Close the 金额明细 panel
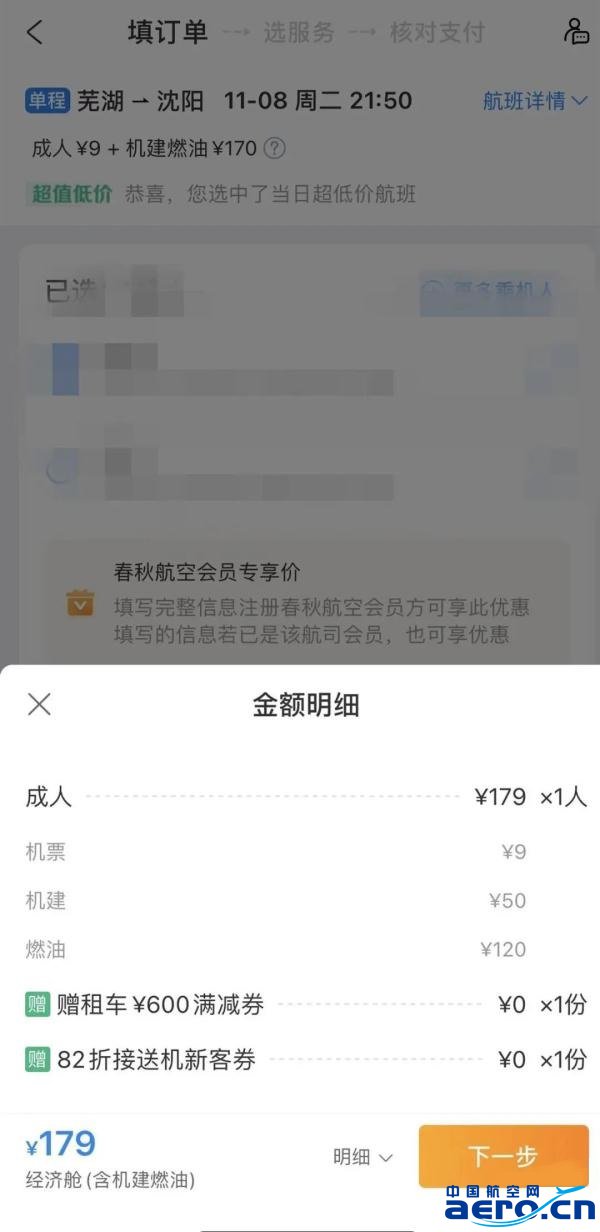Viewport: 600px width, 1232px height. tap(39, 704)
